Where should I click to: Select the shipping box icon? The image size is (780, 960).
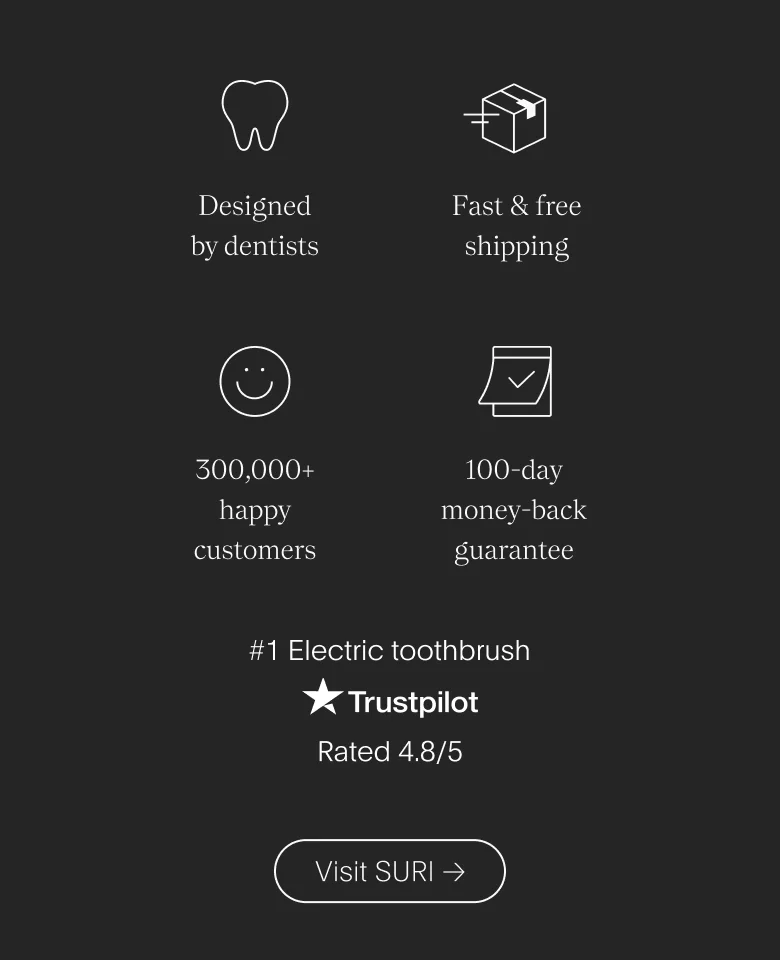point(512,117)
